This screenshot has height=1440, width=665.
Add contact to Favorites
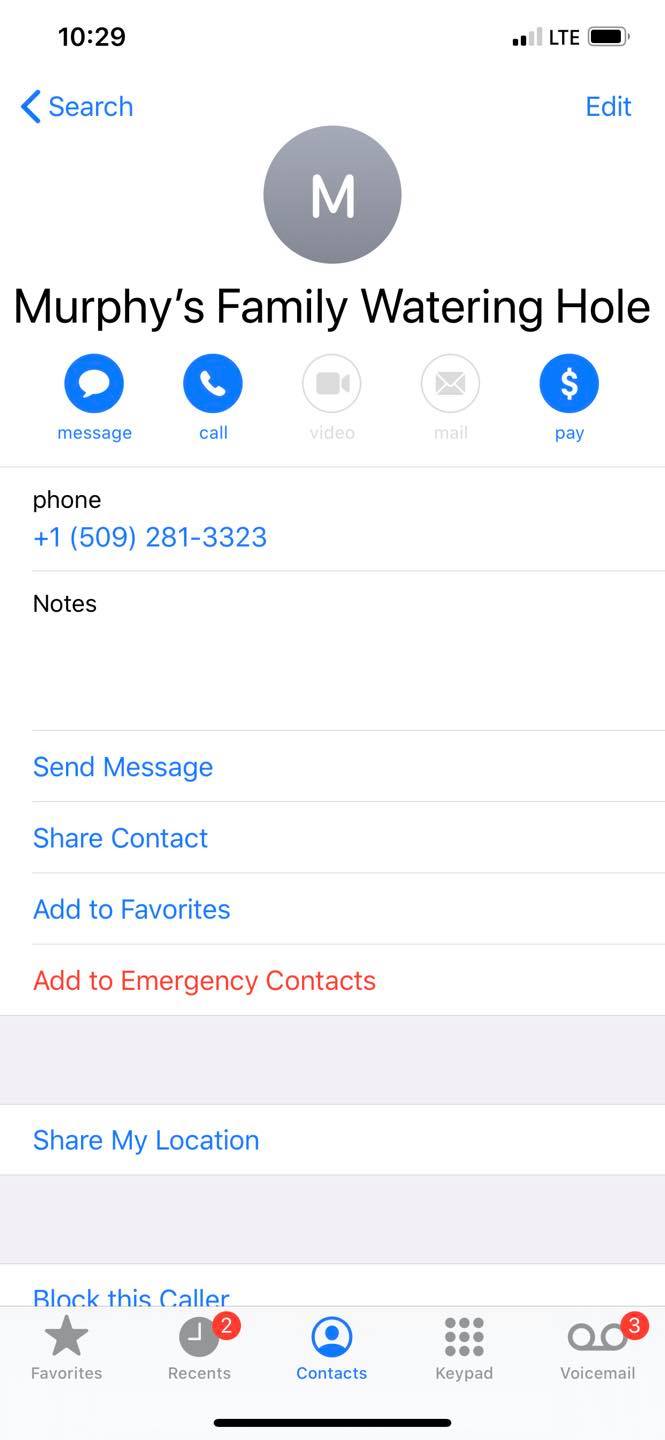(132, 909)
